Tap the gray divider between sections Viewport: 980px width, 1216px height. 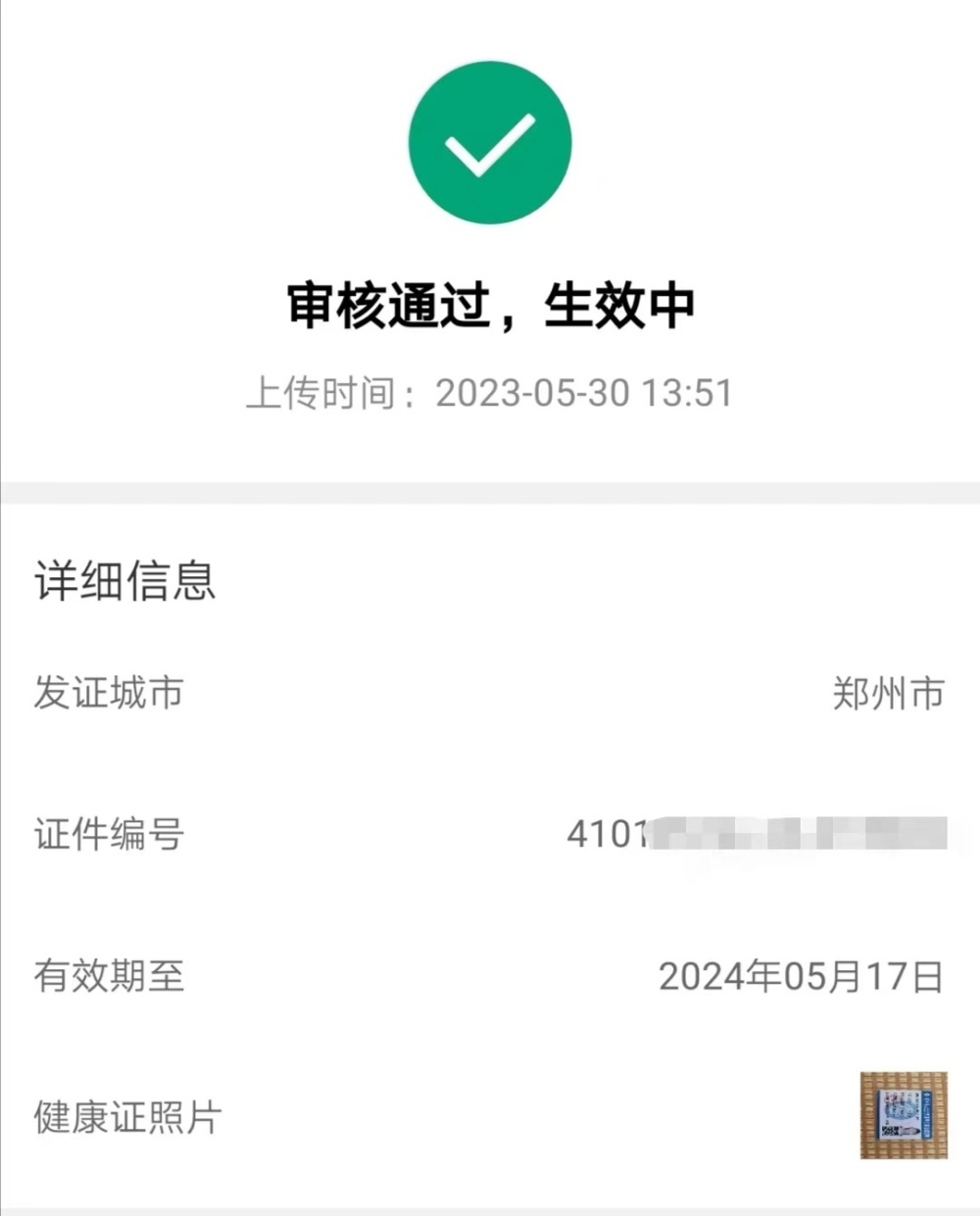[x=490, y=492]
